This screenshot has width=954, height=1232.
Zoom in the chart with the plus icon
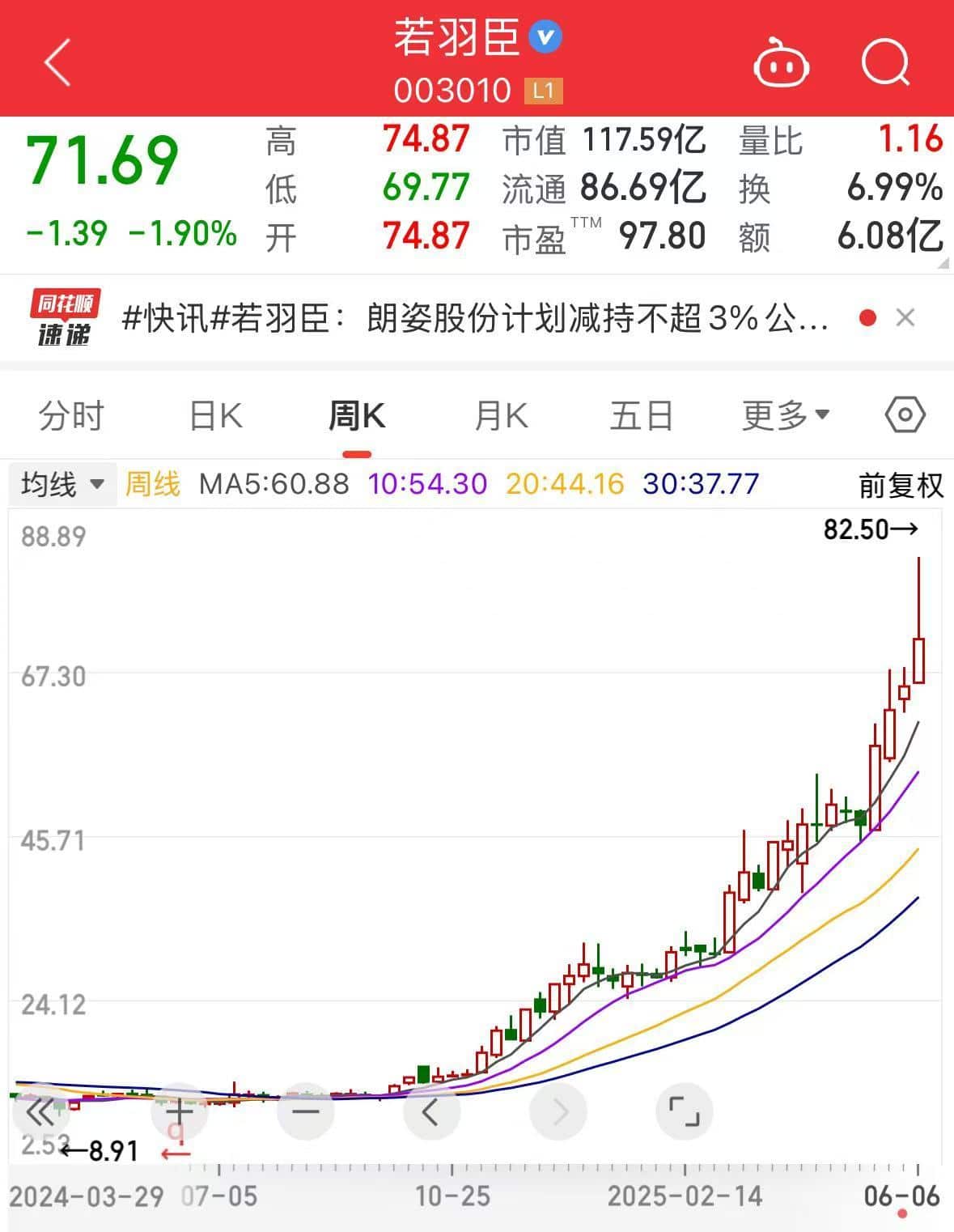coord(180,1111)
